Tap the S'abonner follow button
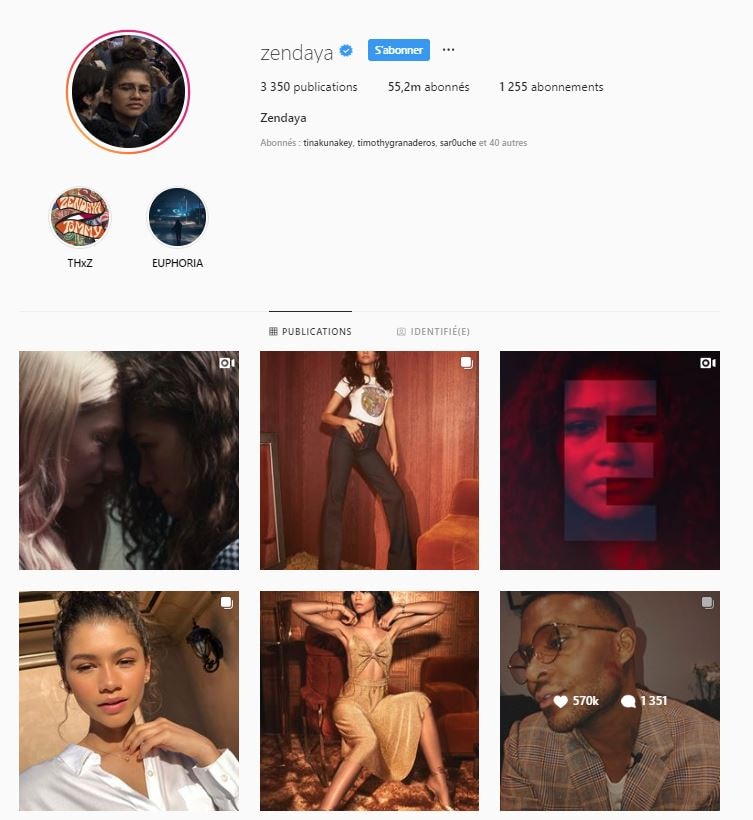The width and height of the screenshot is (753, 820). 398,50
